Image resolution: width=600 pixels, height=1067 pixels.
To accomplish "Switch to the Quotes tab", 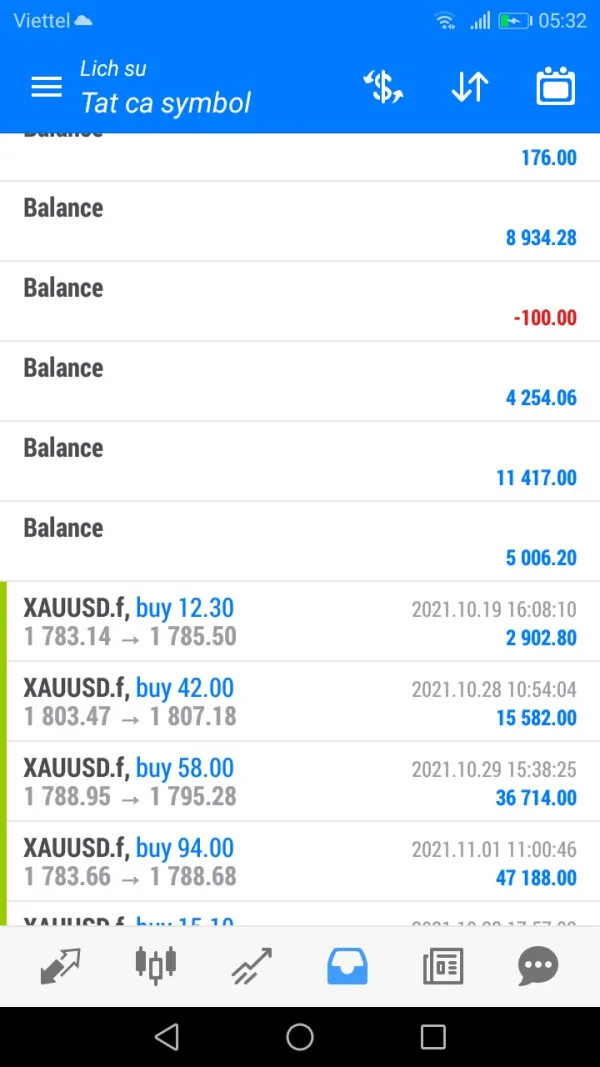I will click(x=60, y=966).
